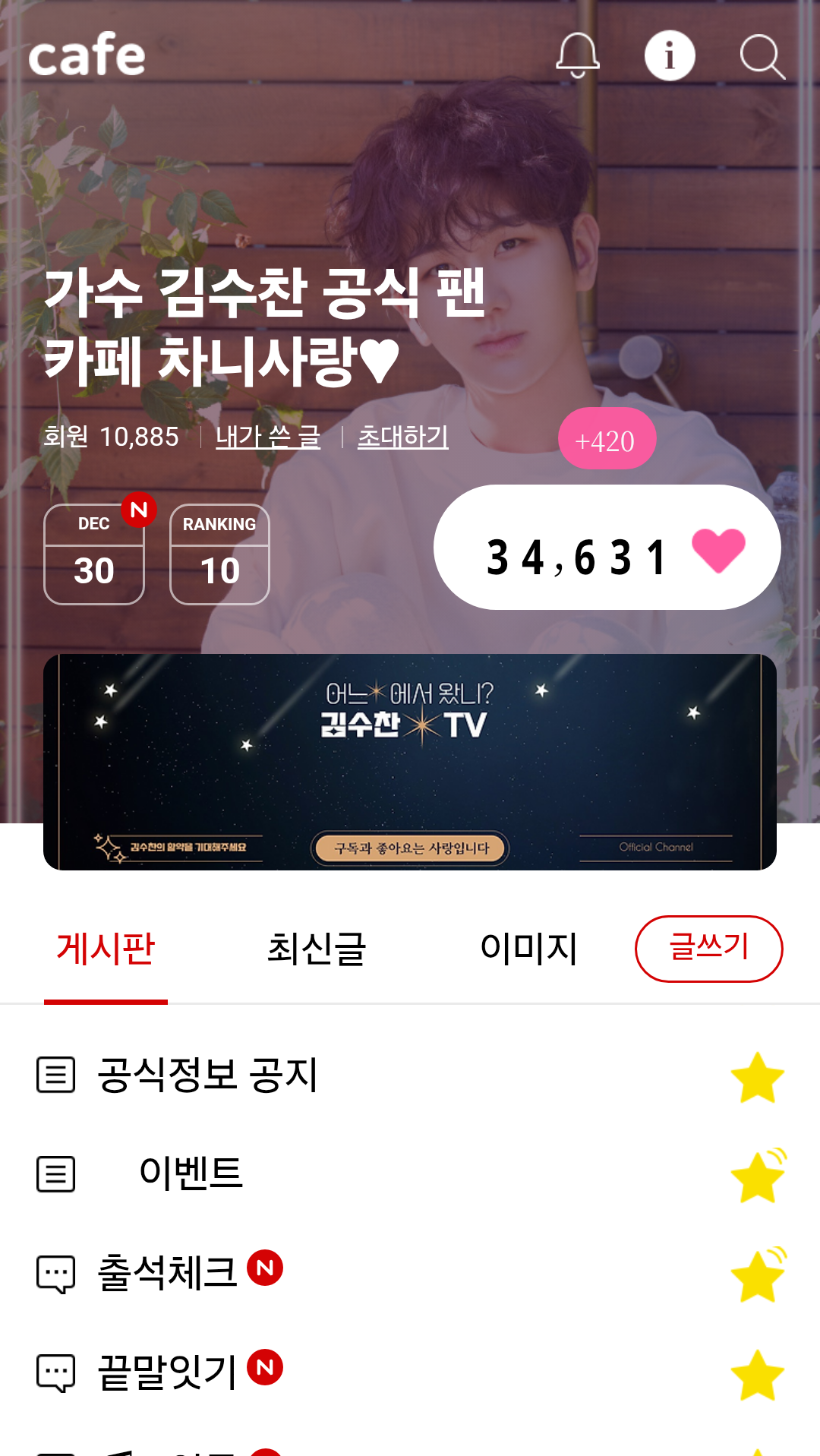This screenshot has height=1456, width=820.
Task: Open the 끝말잇기 board
Action: [x=167, y=1372]
